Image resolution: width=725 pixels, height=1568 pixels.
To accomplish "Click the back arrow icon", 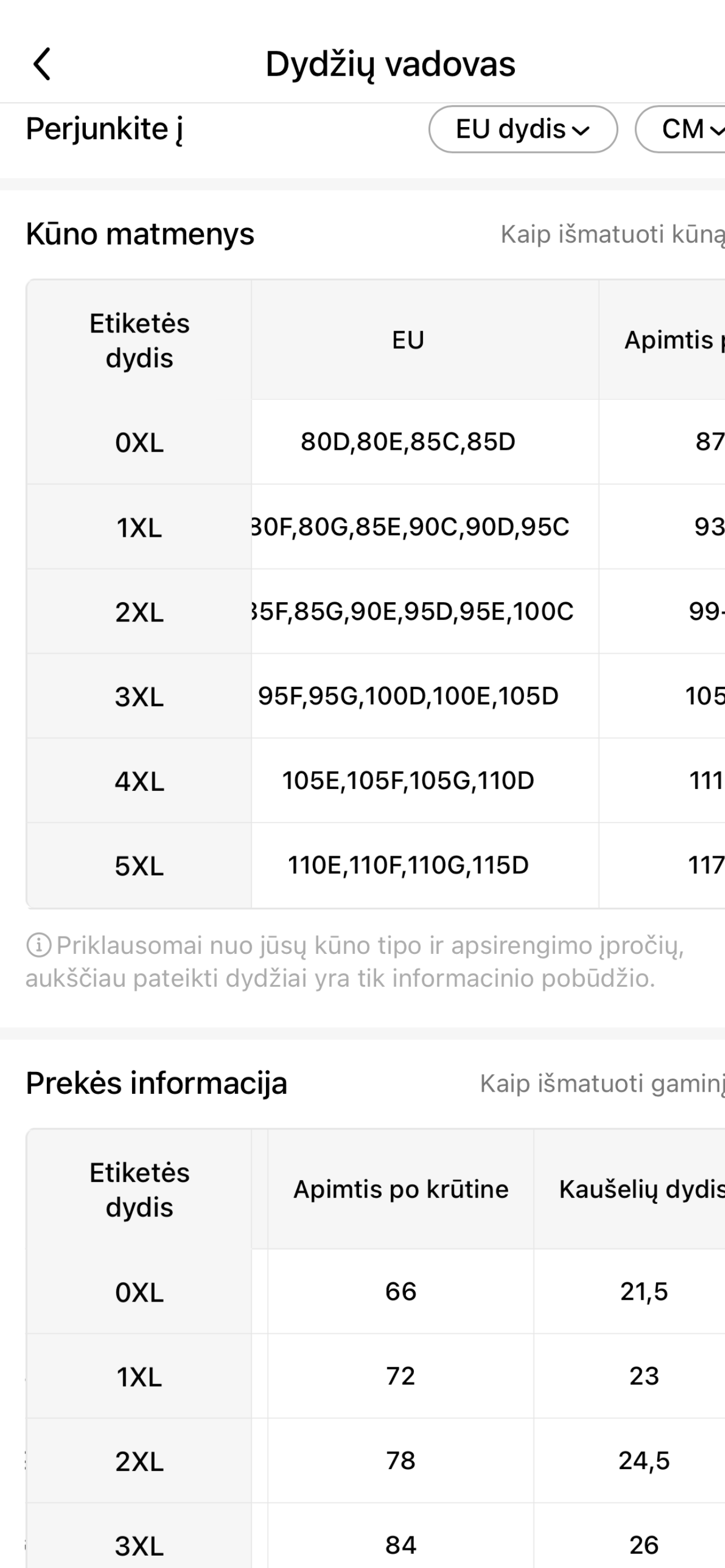I will coord(42,64).
